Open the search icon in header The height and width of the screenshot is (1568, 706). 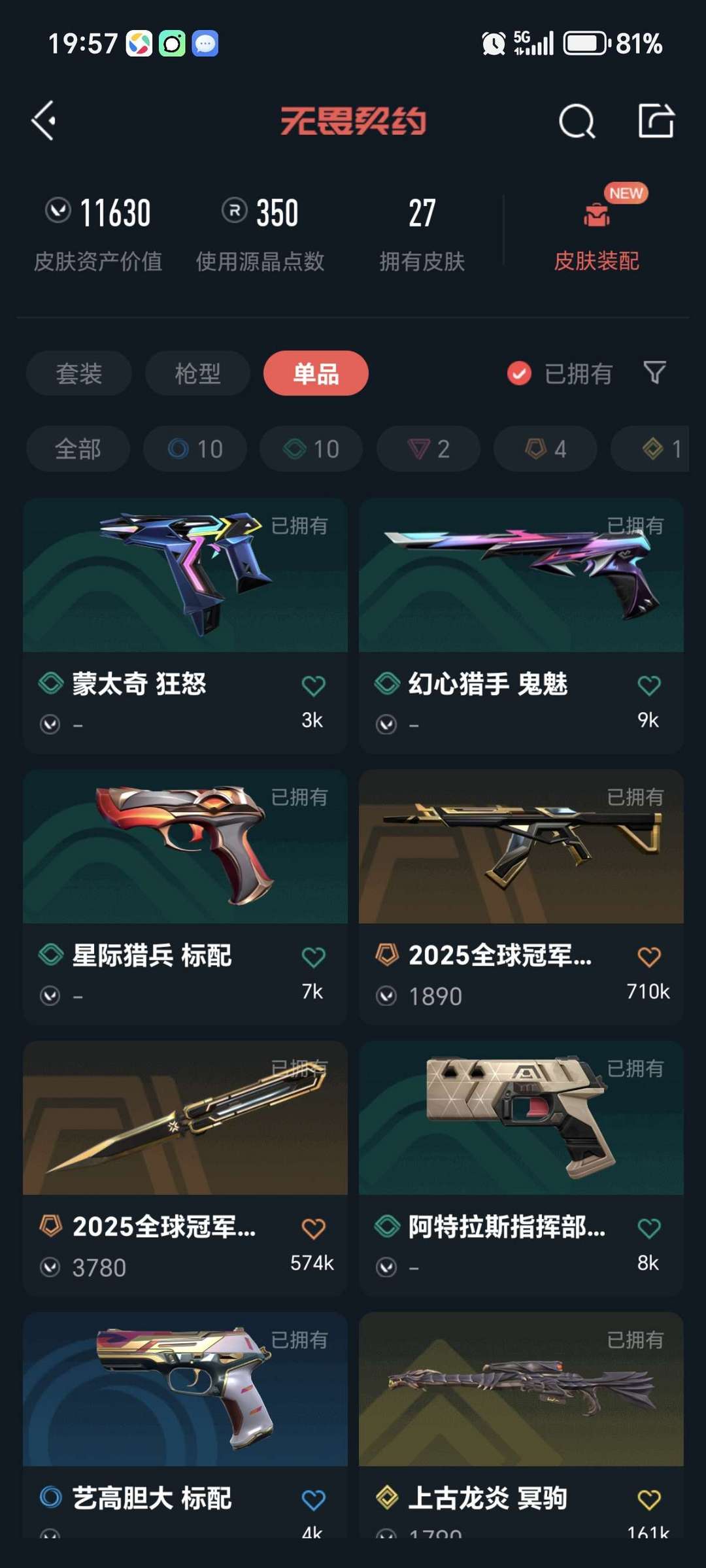[x=577, y=121]
